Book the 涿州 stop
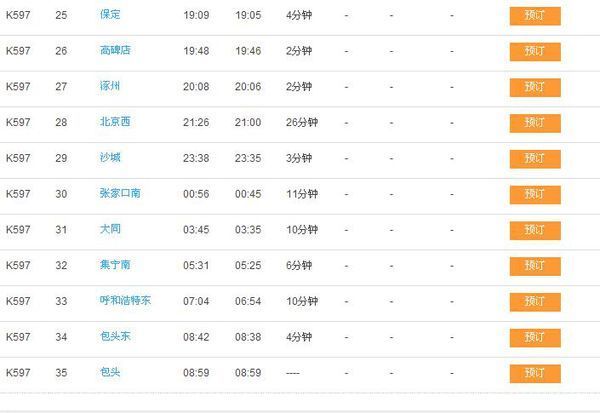600x413 pixels. click(x=535, y=87)
